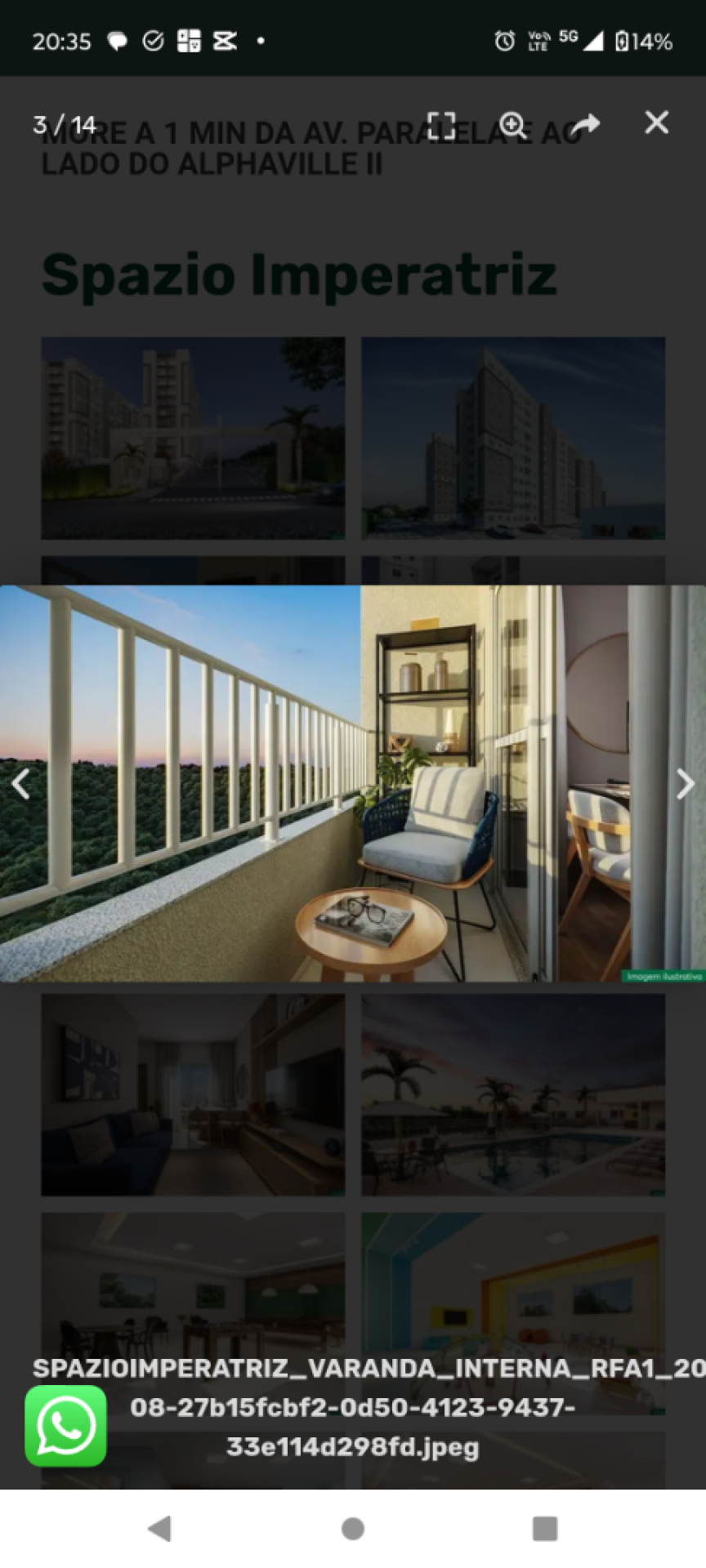
Task: Share the current photo
Action: pos(584,124)
